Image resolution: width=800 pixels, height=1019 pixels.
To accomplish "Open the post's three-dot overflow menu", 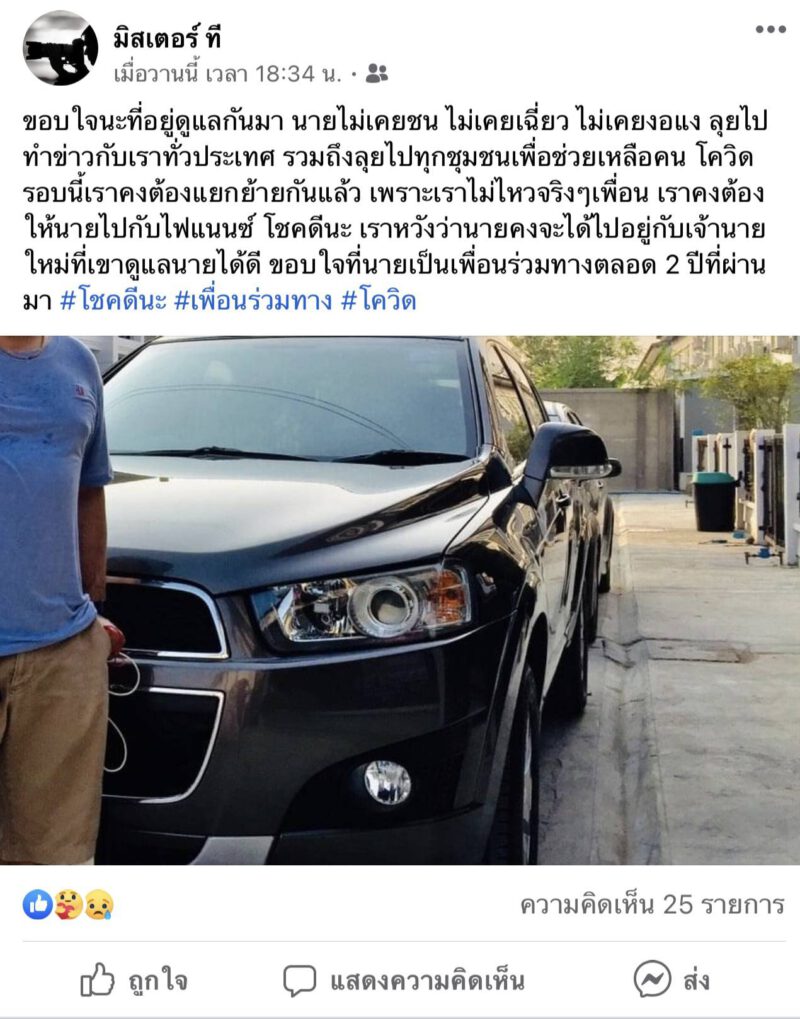I will [769, 29].
